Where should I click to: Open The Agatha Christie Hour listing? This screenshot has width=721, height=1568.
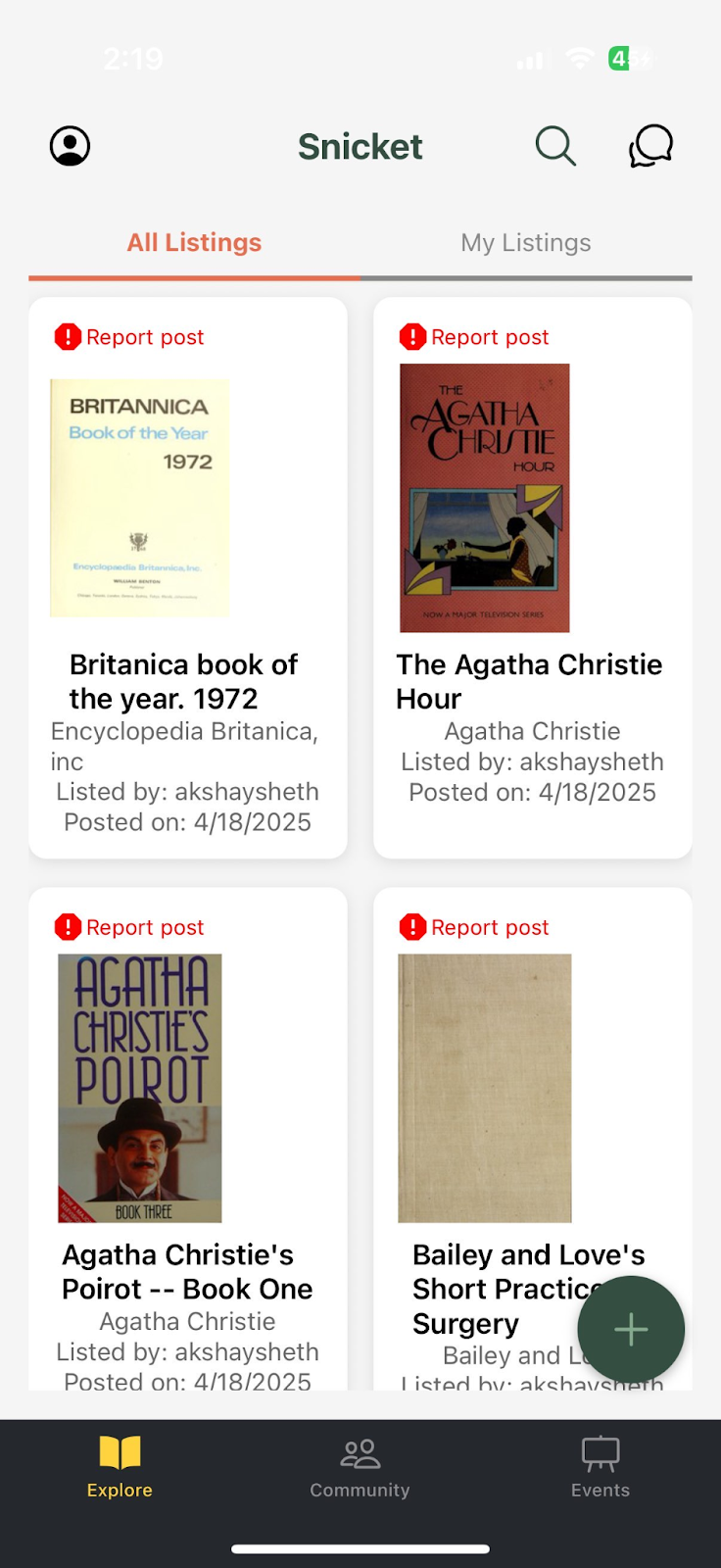coord(529,681)
